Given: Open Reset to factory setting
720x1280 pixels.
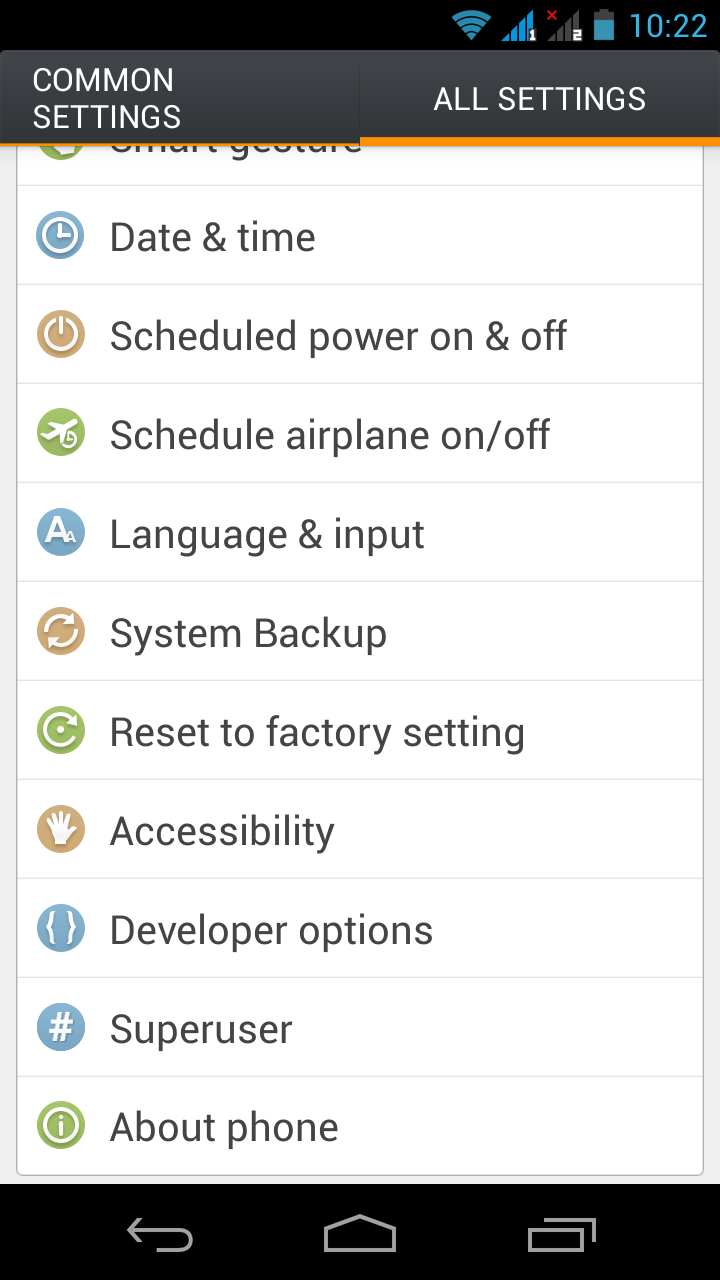Looking at the screenshot, I should 360,731.
